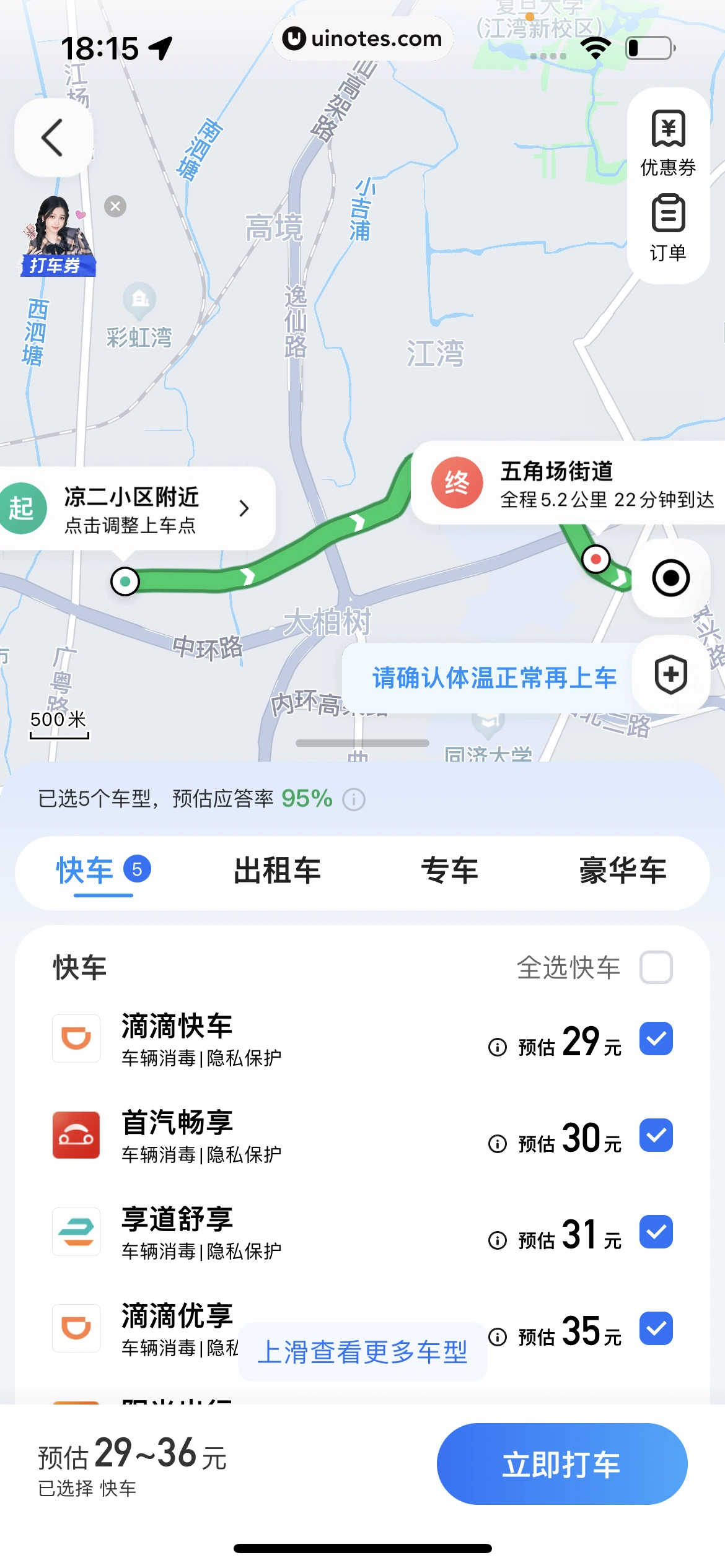Image resolution: width=725 pixels, height=1568 pixels.
Task: Edit destination 五角场街道
Action: (570, 484)
